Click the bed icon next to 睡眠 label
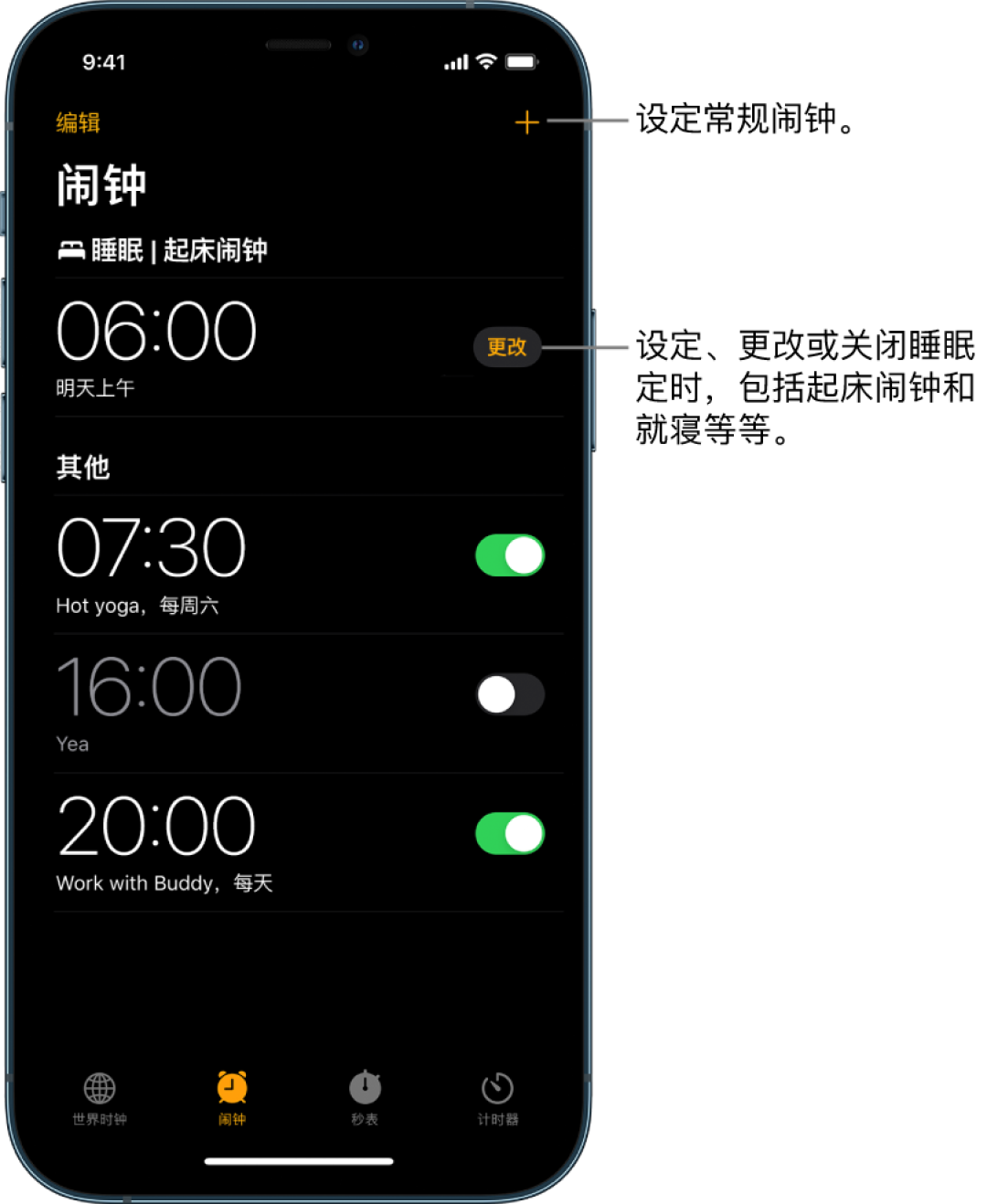987x1204 pixels. (71, 248)
